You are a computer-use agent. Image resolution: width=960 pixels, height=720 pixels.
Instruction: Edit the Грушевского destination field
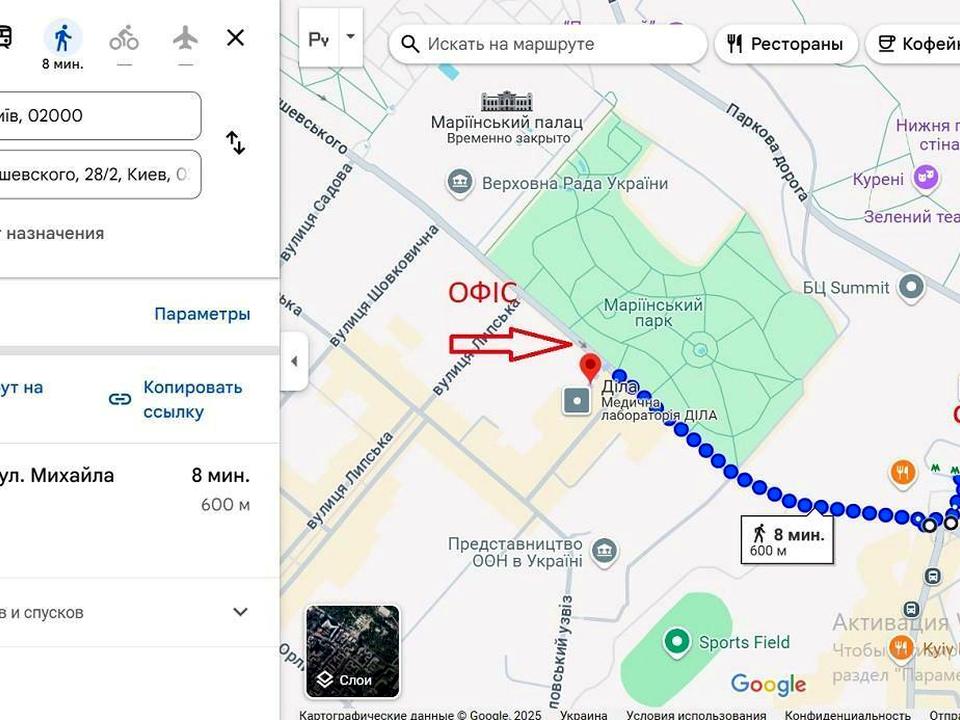[98, 175]
